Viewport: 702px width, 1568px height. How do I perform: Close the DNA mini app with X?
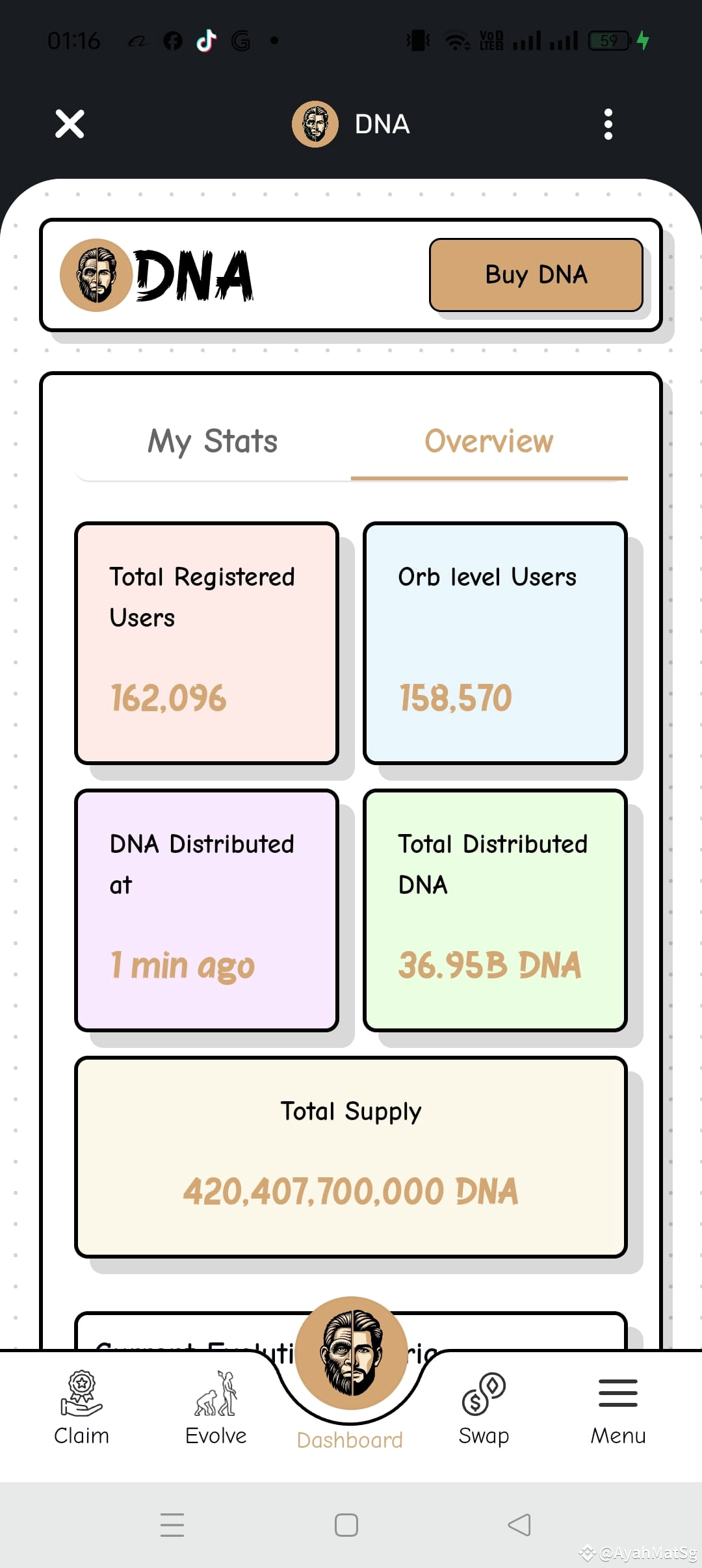pos(69,124)
